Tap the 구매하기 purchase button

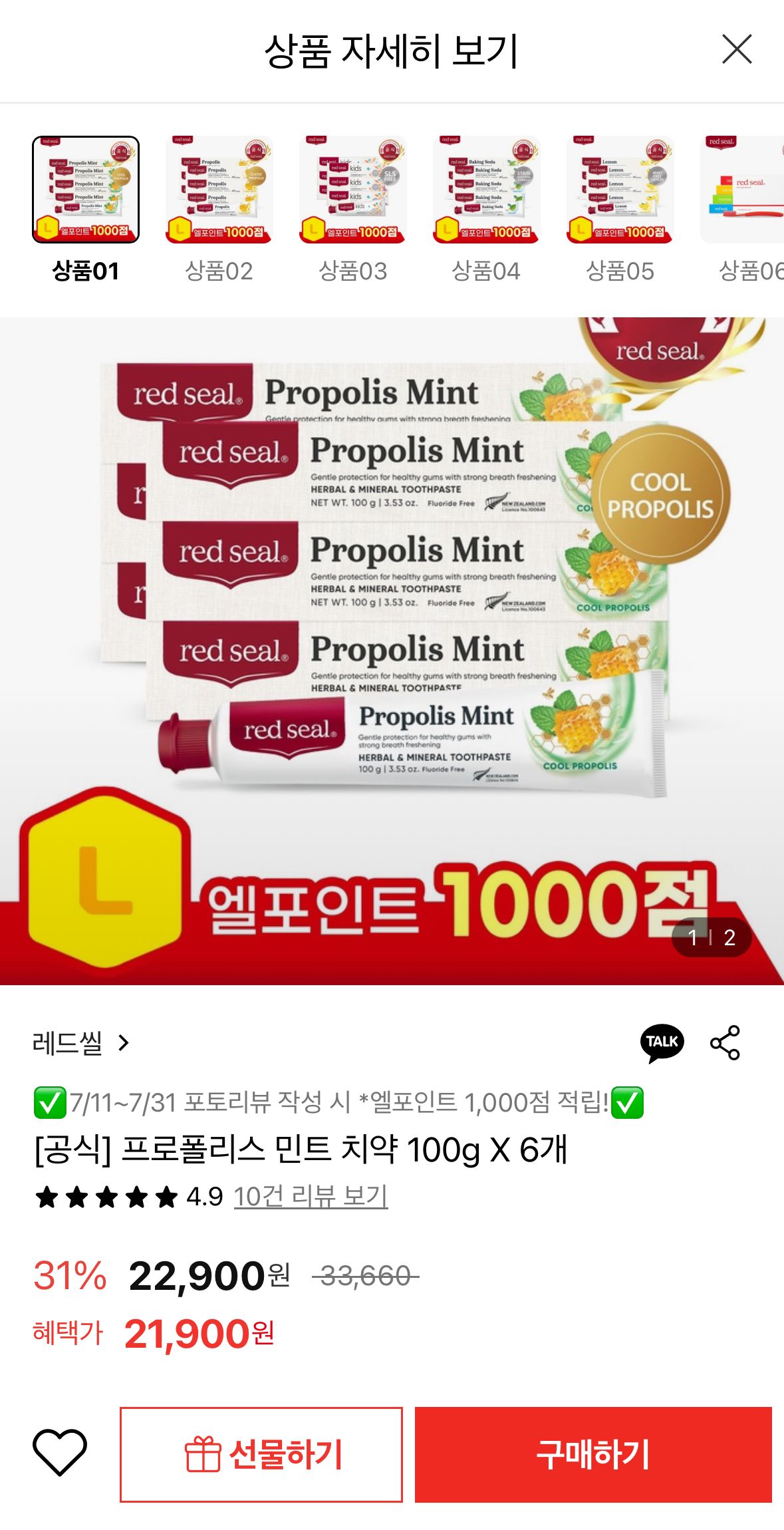[x=593, y=1454]
